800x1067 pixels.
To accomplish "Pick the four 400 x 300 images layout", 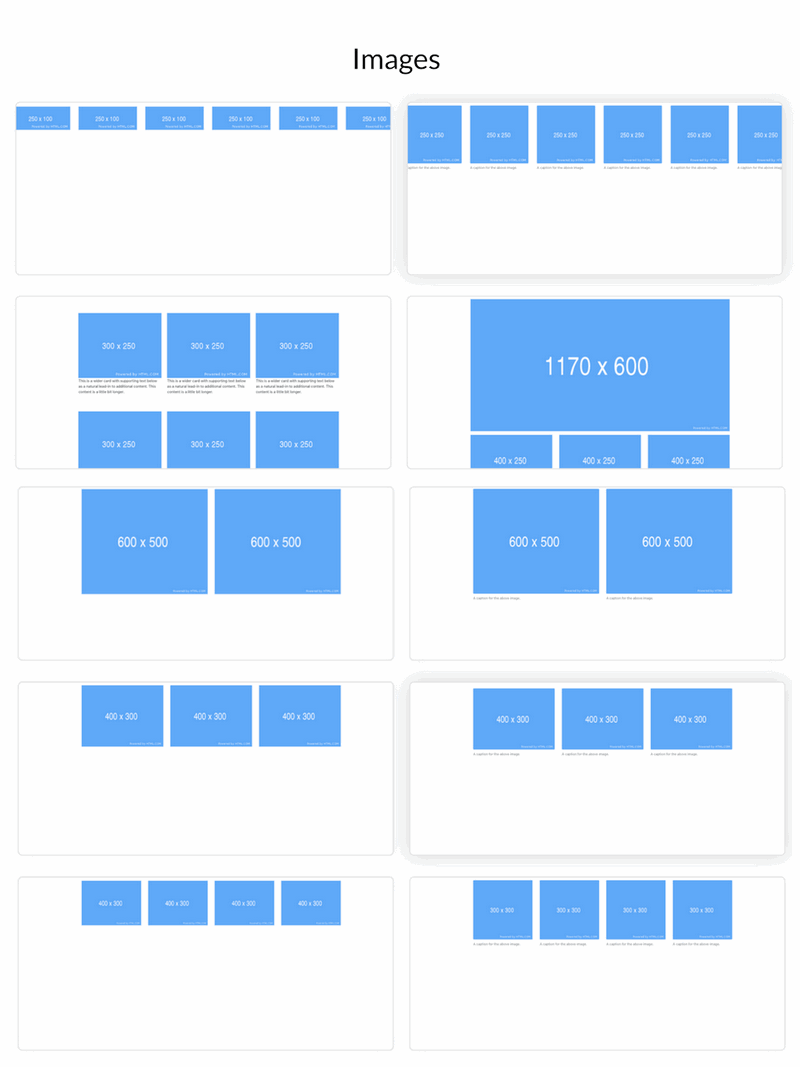I will pyautogui.click(x=205, y=963).
